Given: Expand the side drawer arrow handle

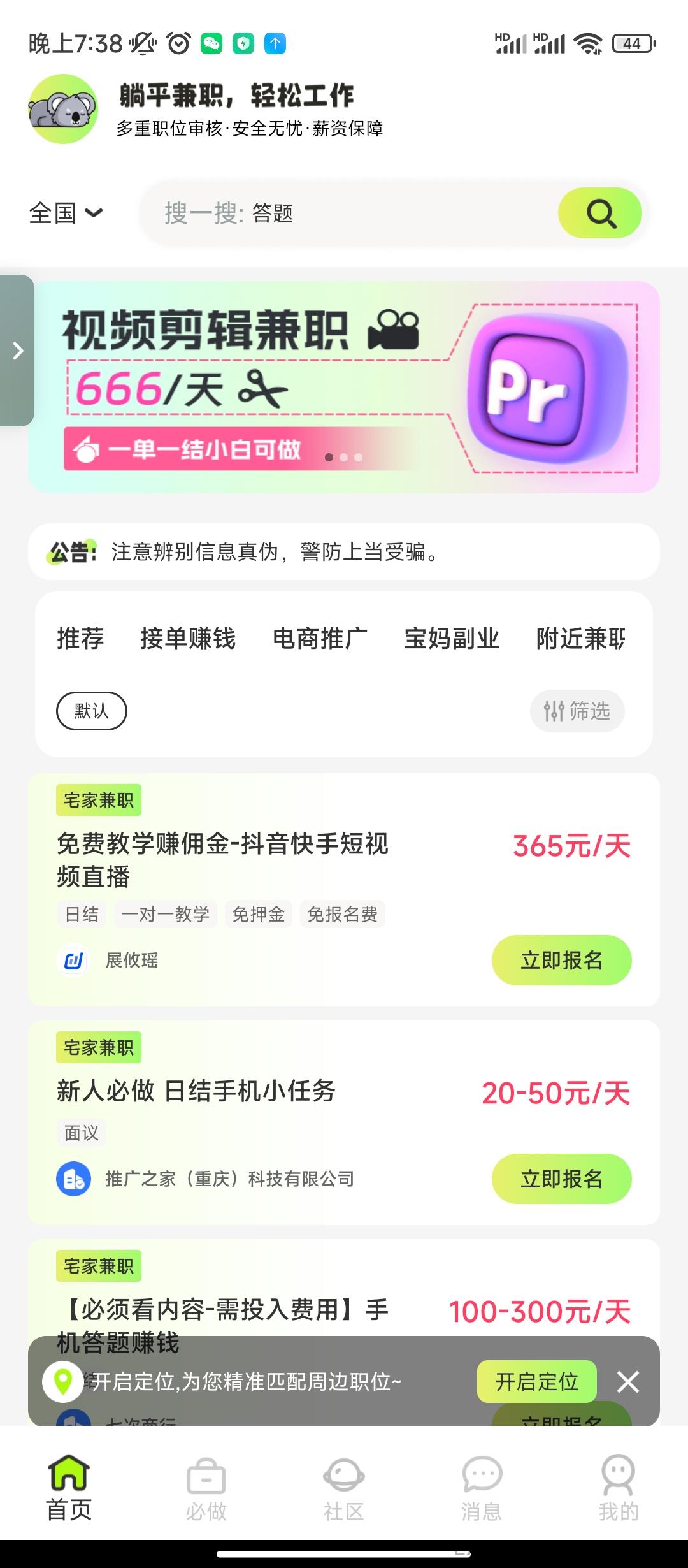Looking at the screenshot, I should tap(17, 351).
